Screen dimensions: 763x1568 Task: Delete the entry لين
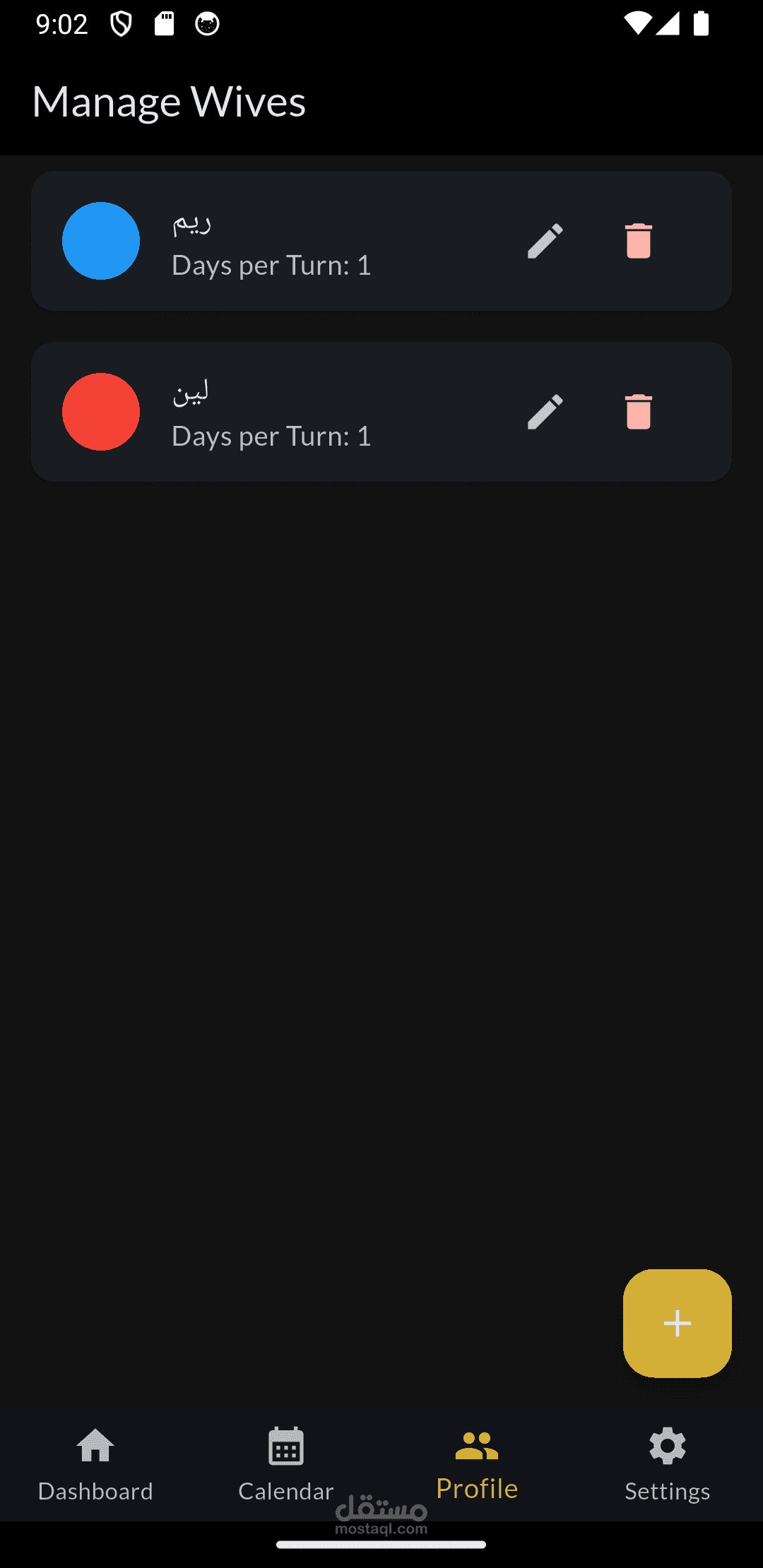[x=638, y=412]
